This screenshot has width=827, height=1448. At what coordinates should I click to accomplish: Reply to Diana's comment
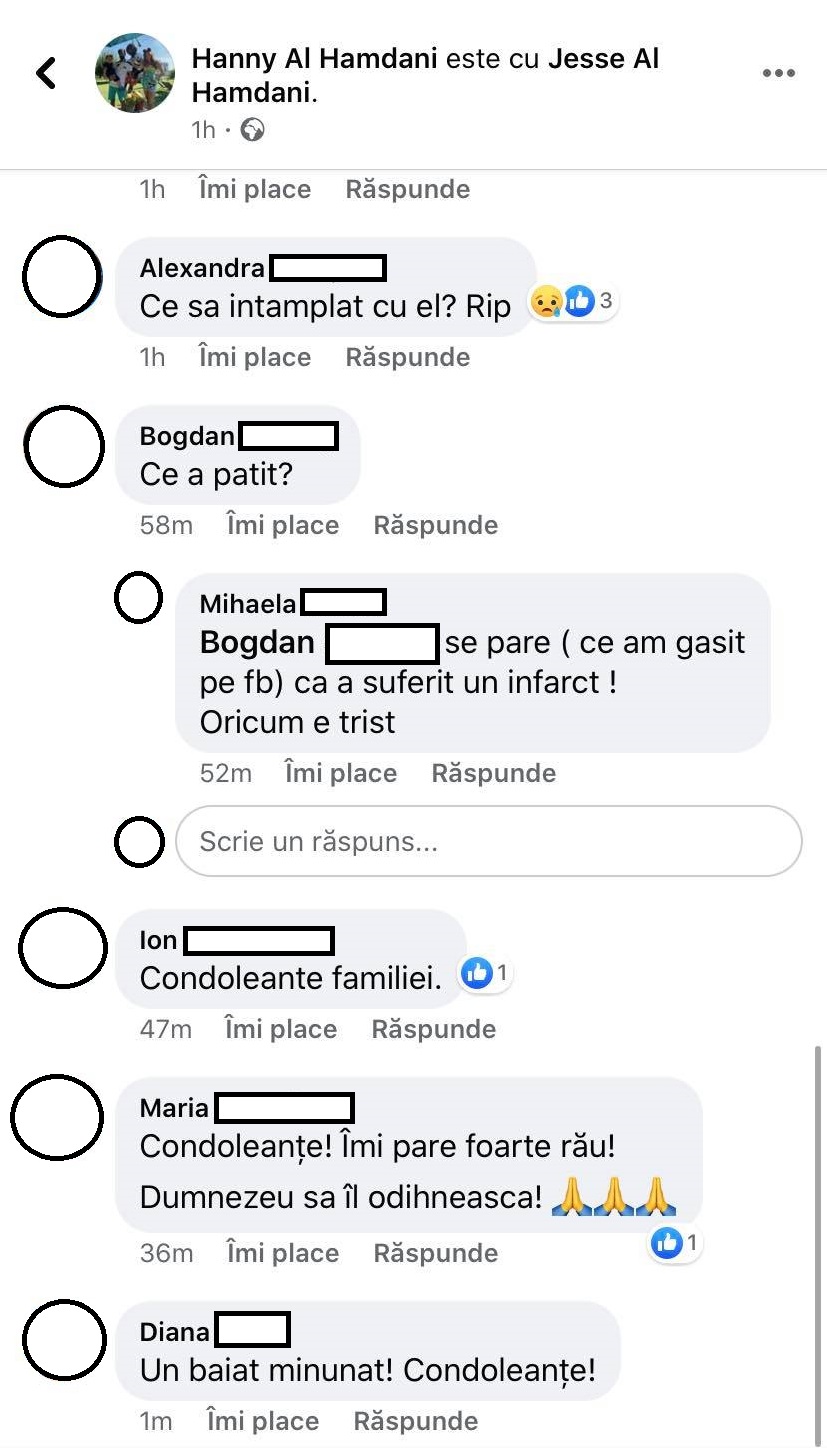pyautogui.click(x=415, y=1421)
